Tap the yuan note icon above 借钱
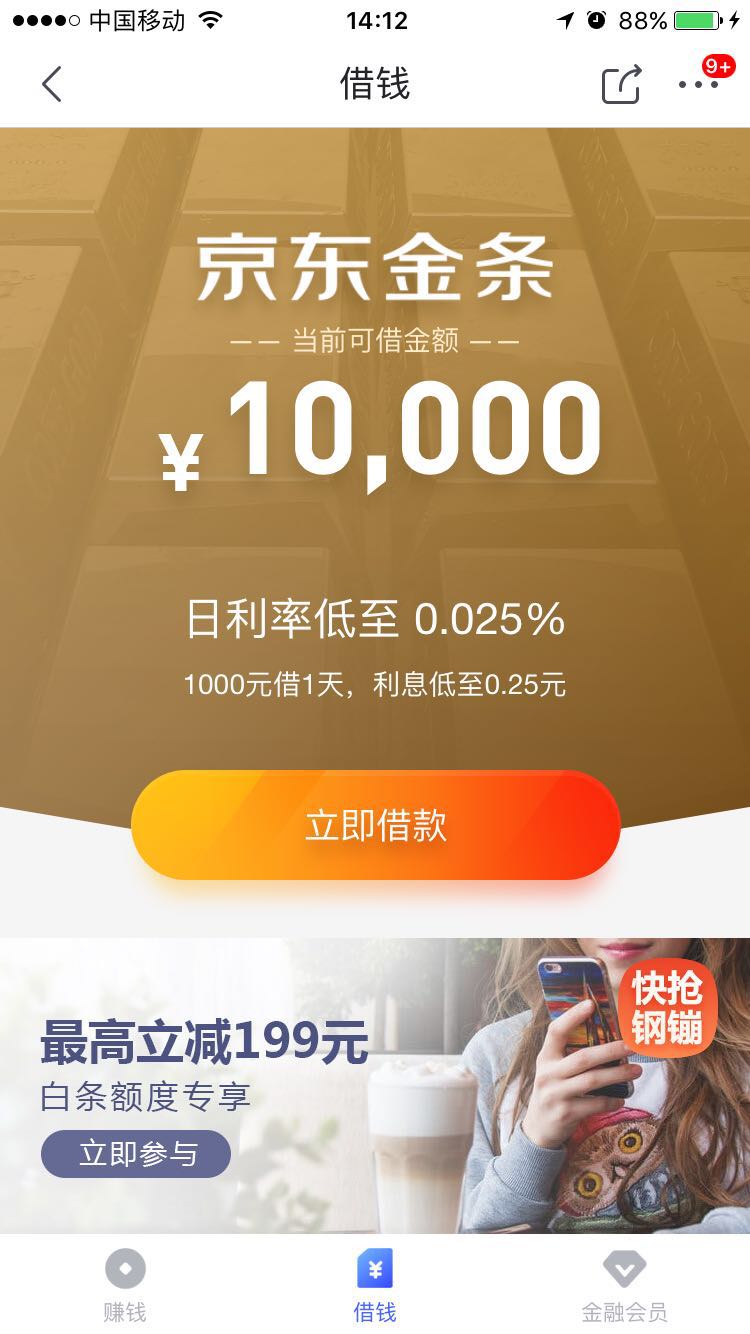 (x=374, y=1268)
